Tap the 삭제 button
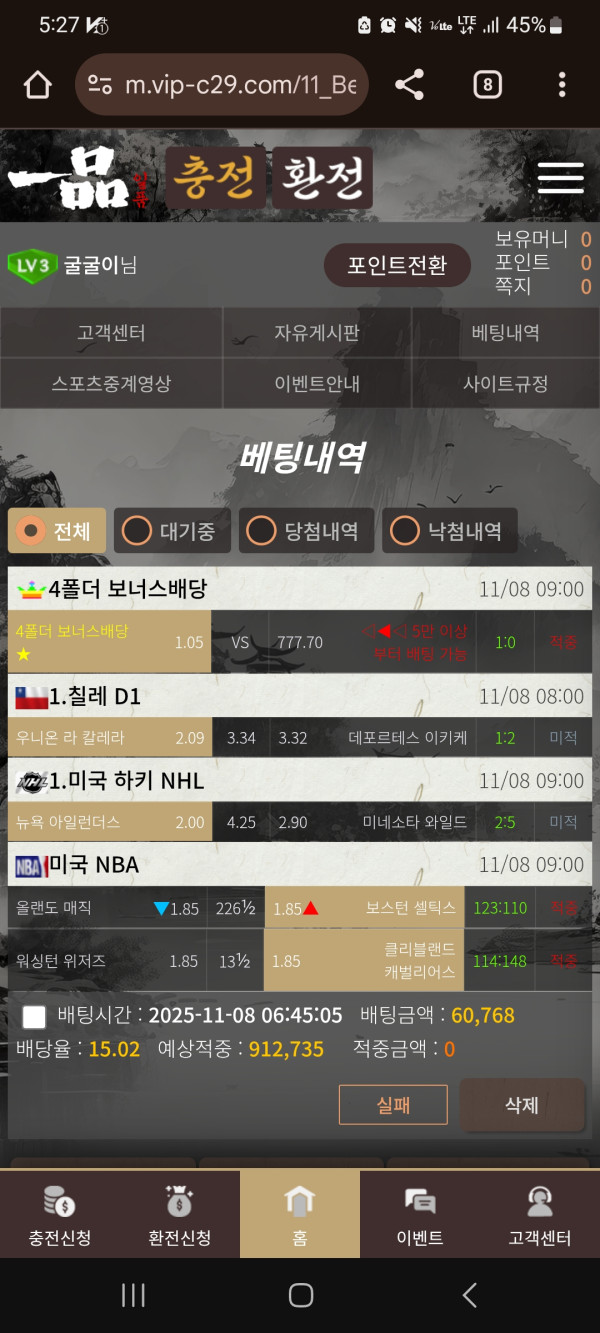Image resolution: width=600 pixels, height=1333 pixels. [522, 1104]
